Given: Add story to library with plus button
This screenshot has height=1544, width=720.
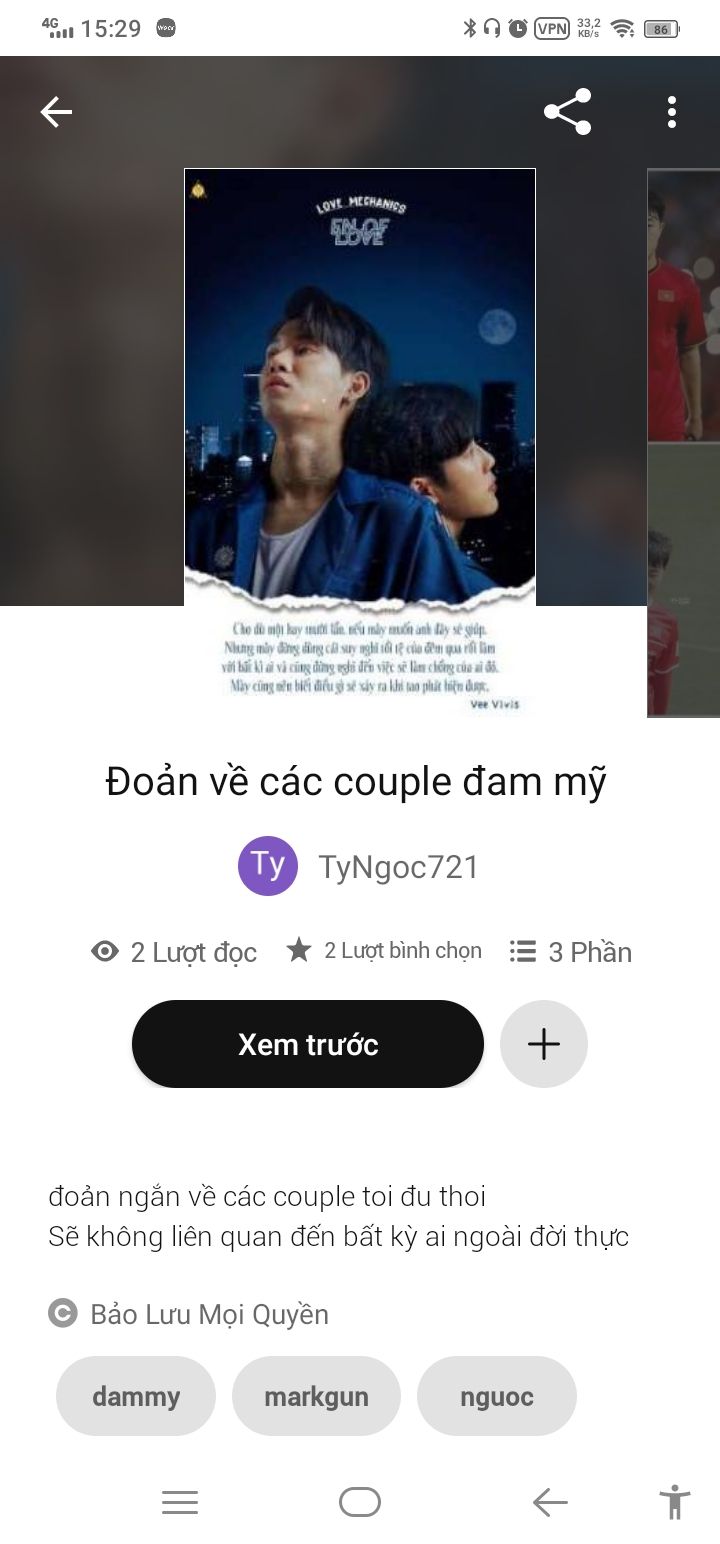Looking at the screenshot, I should [x=544, y=1044].
